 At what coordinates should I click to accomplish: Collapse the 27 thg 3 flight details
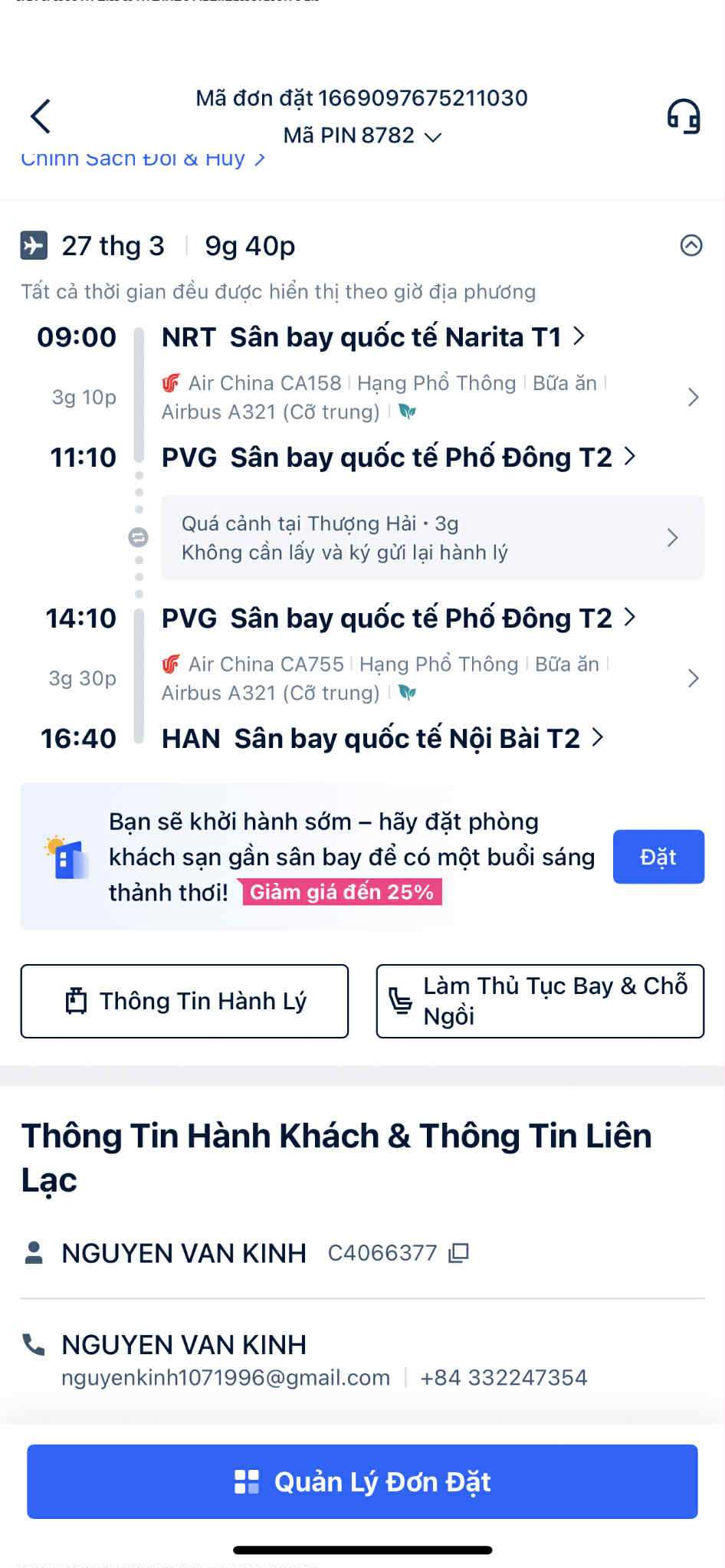691,245
